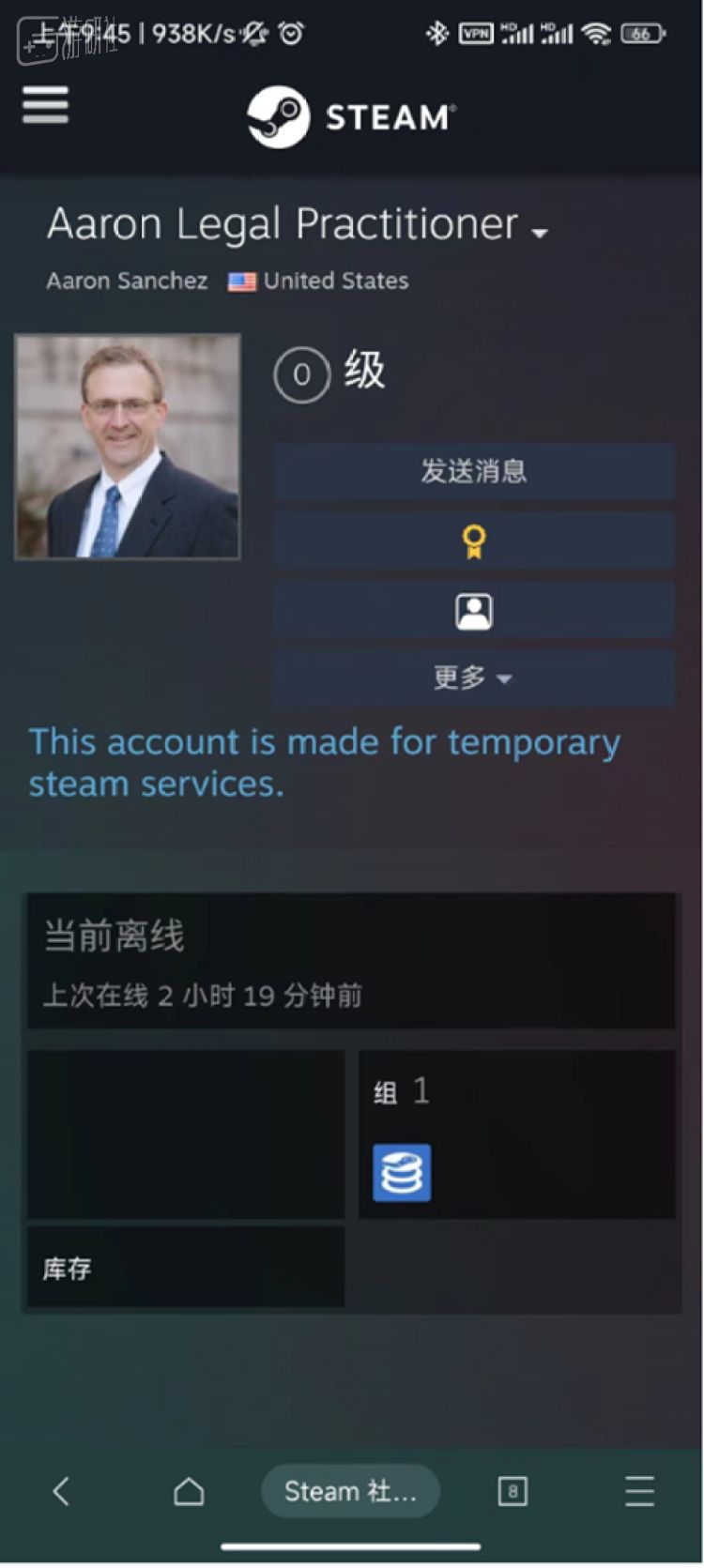Click the blue SteamDB group icon
Screen dimensions: 704x1568
coord(401,1170)
